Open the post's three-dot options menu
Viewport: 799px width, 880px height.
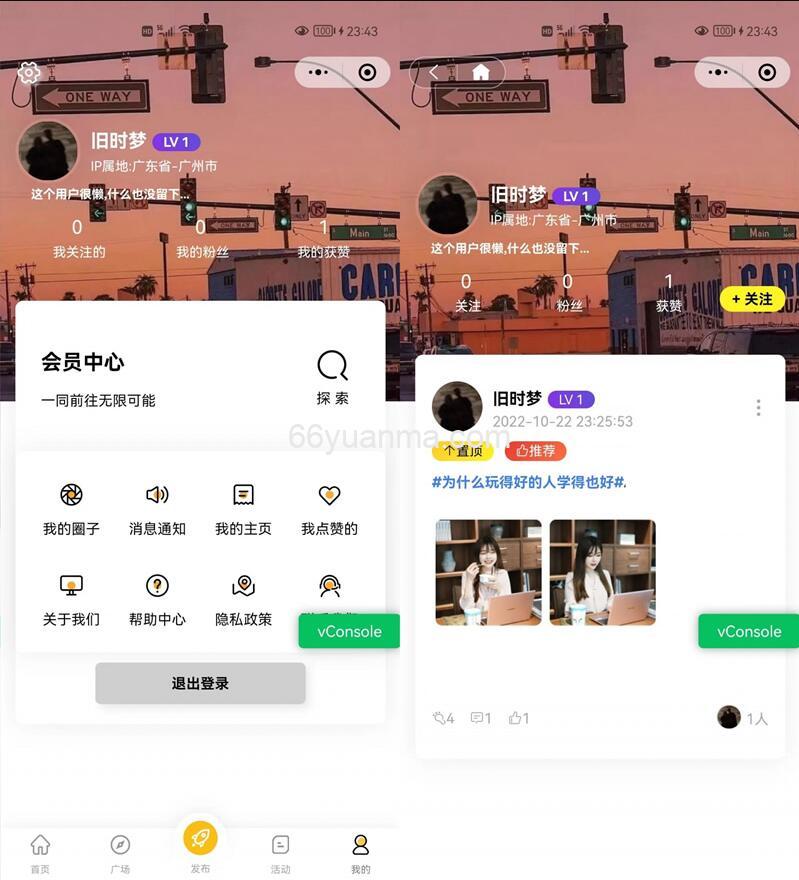click(x=758, y=406)
